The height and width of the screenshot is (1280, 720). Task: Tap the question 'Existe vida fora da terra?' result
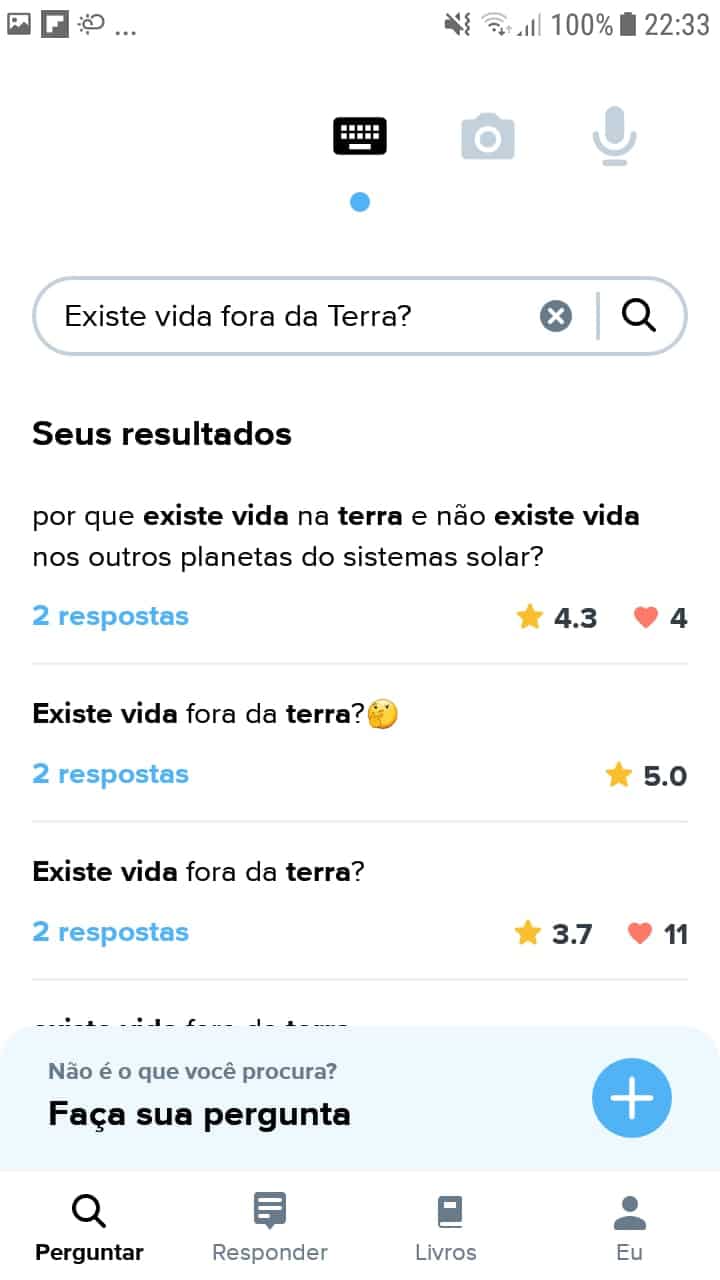(x=200, y=872)
